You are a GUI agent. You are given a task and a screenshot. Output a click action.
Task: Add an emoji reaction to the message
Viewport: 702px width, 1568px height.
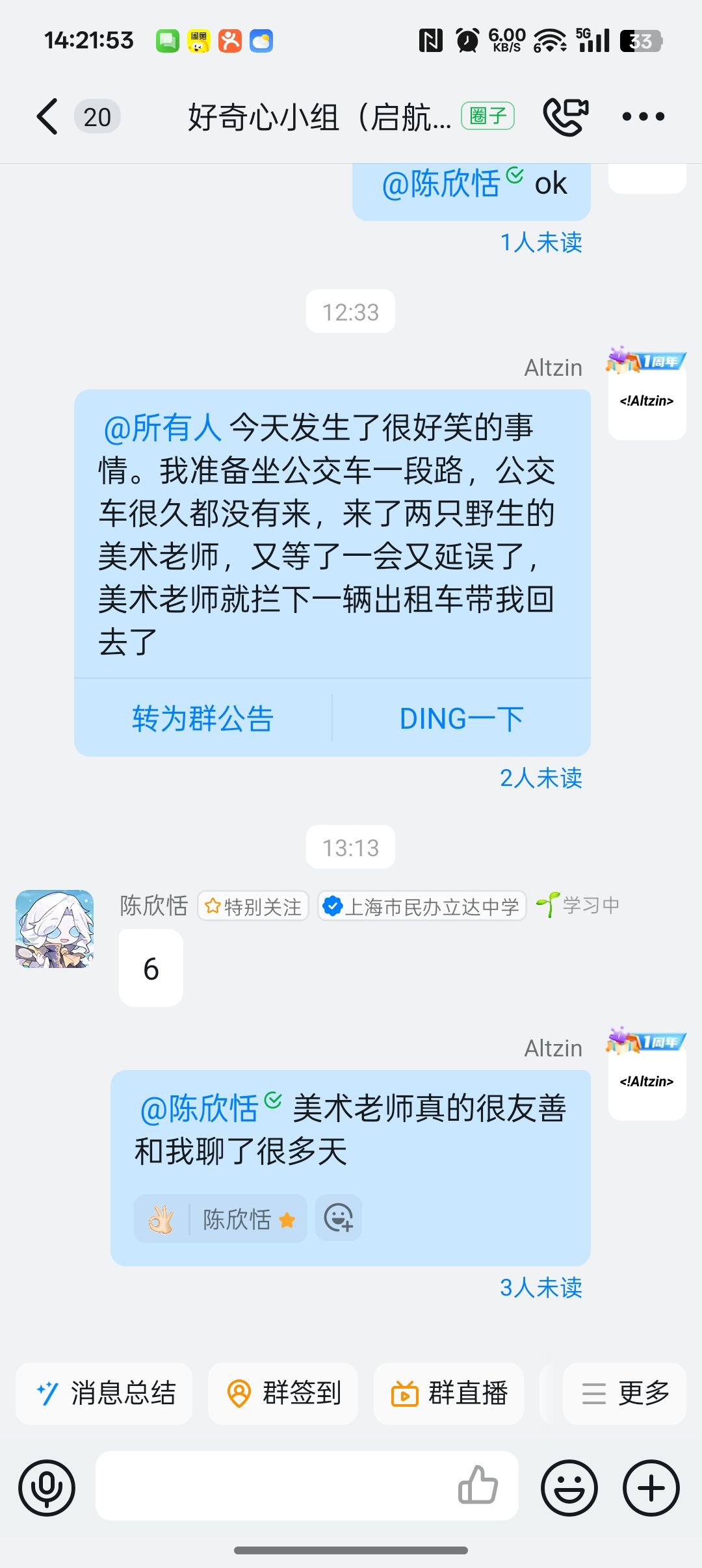click(x=339, y=1218)
